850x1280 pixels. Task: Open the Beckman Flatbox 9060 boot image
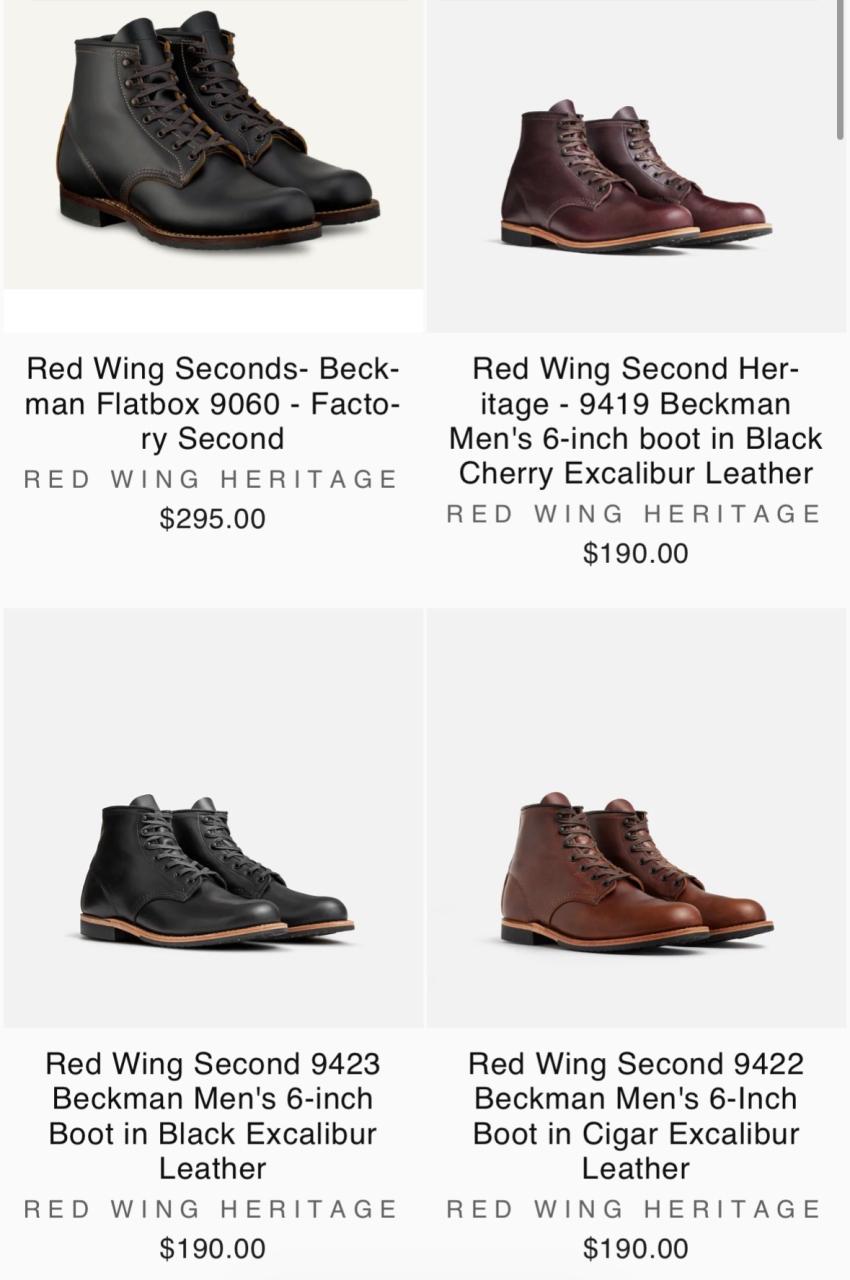tap(213, 145)
